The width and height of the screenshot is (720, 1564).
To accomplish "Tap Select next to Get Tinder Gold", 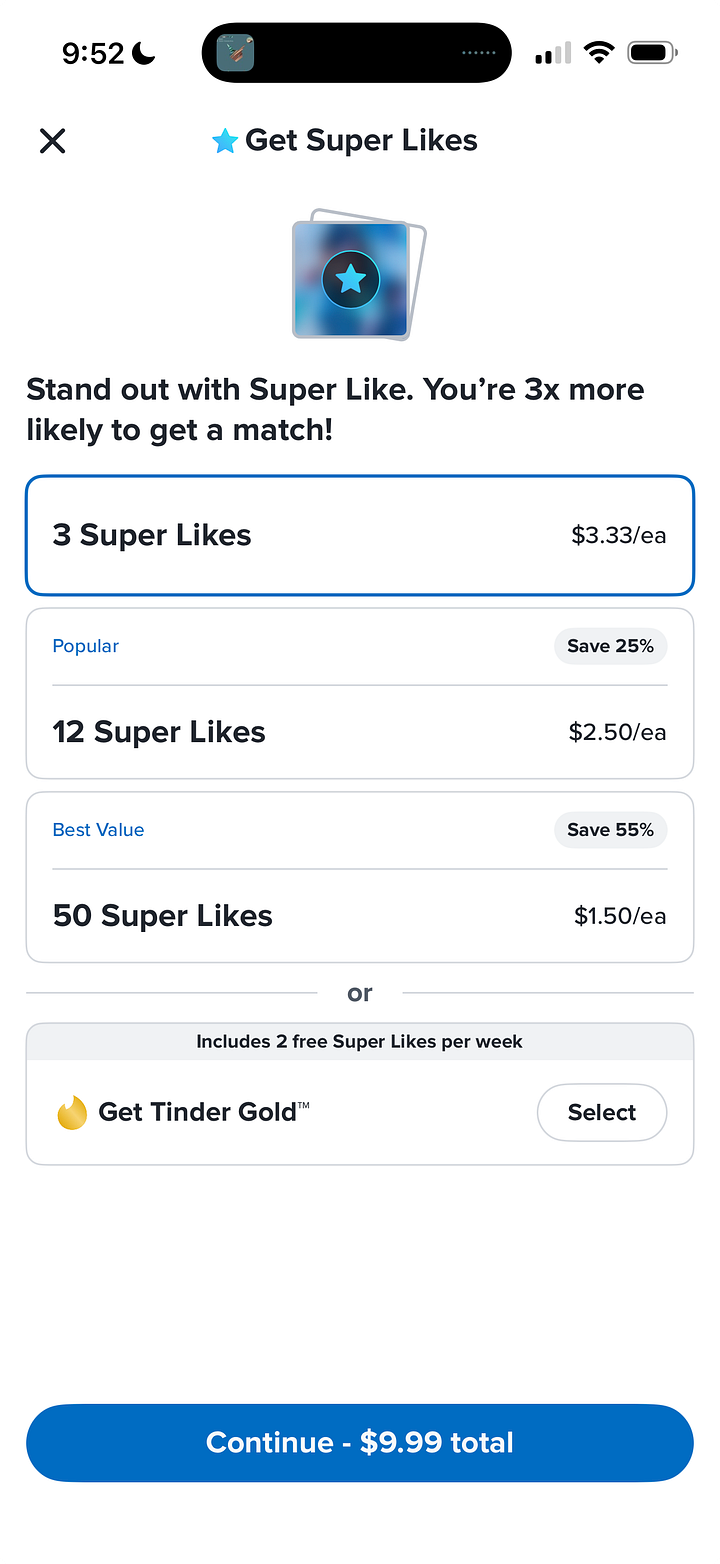I will (x=601, y=1112).
